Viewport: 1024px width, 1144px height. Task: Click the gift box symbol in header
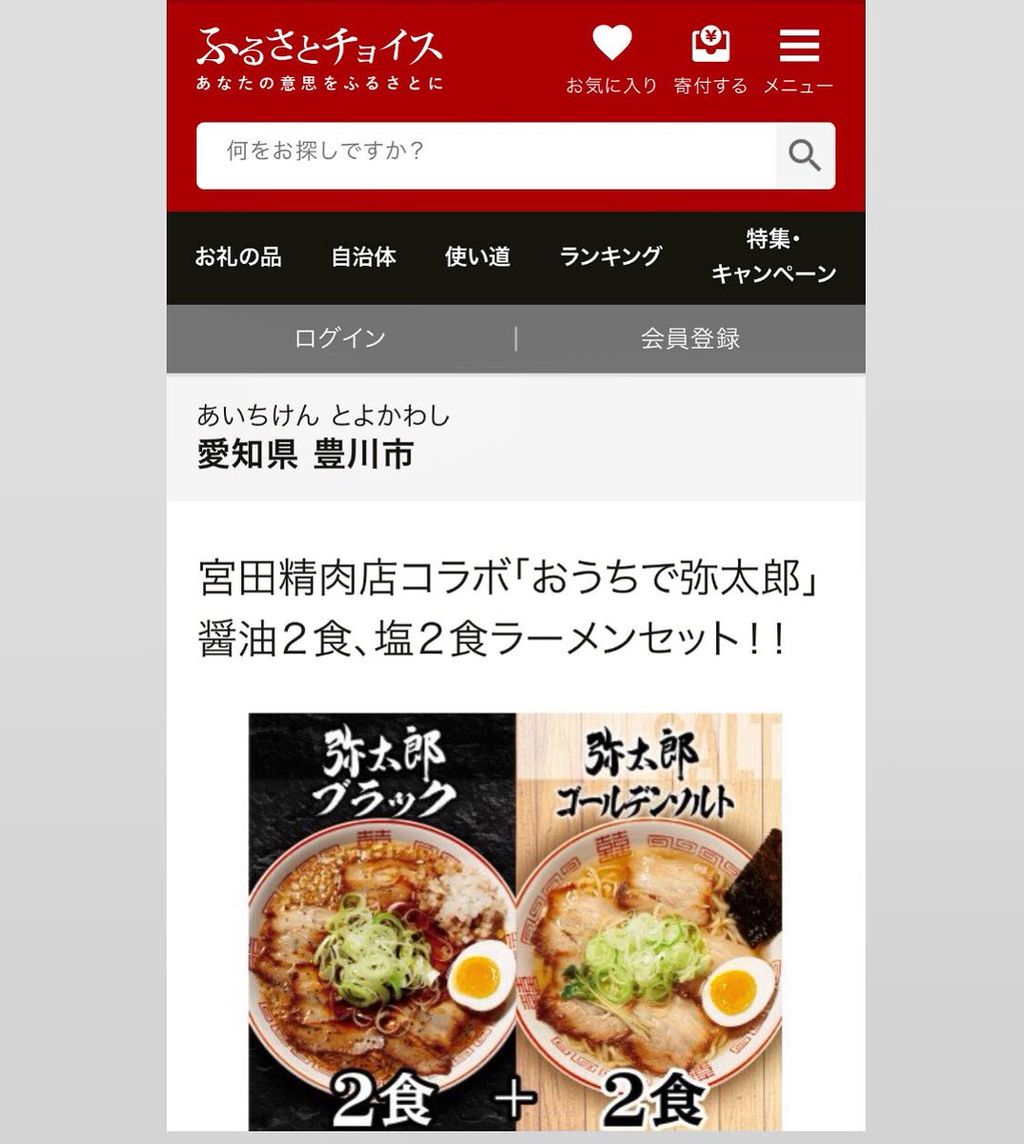pyautogui.click(x=711, y=44)
